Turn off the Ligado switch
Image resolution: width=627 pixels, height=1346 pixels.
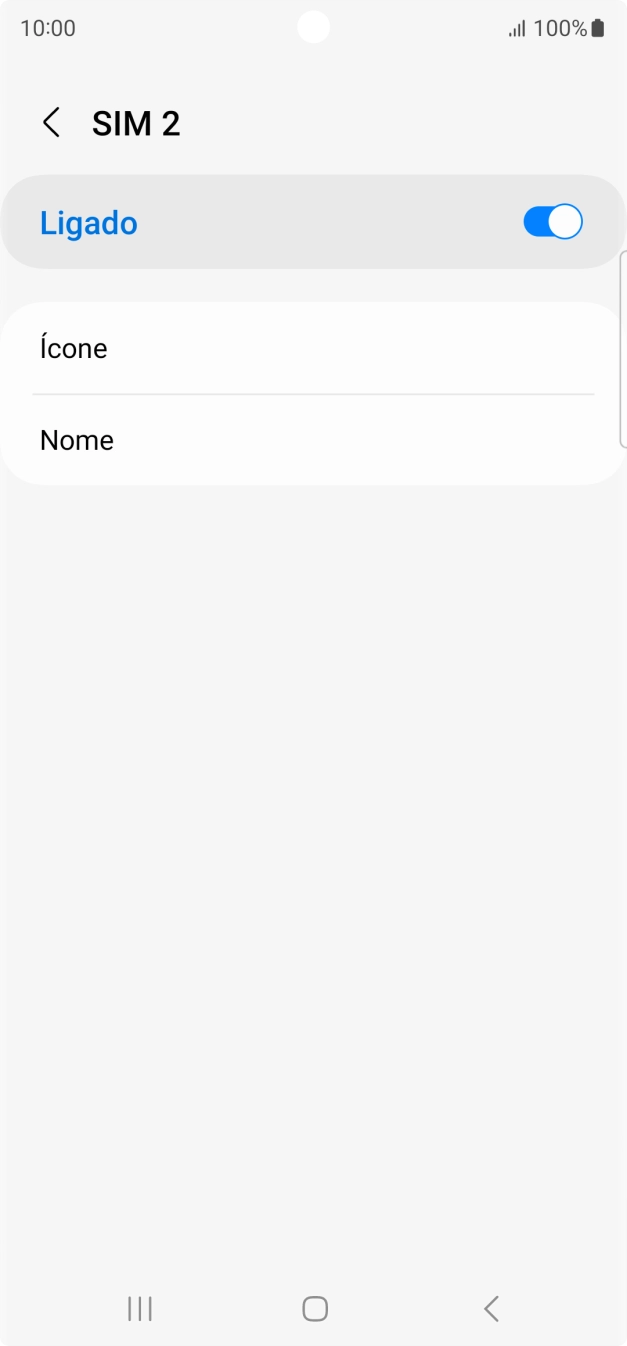tap(552, 222)
